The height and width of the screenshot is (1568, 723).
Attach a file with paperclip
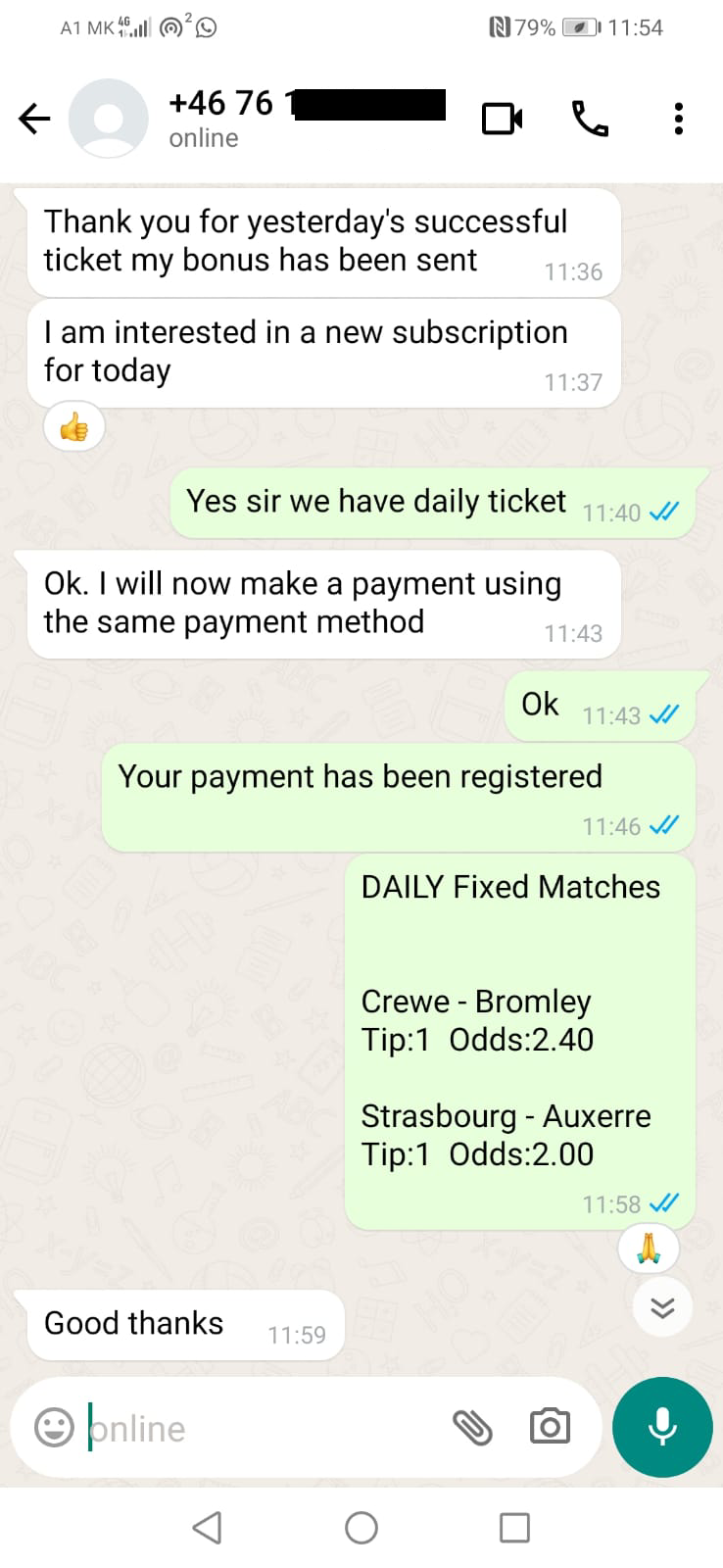471,1428
